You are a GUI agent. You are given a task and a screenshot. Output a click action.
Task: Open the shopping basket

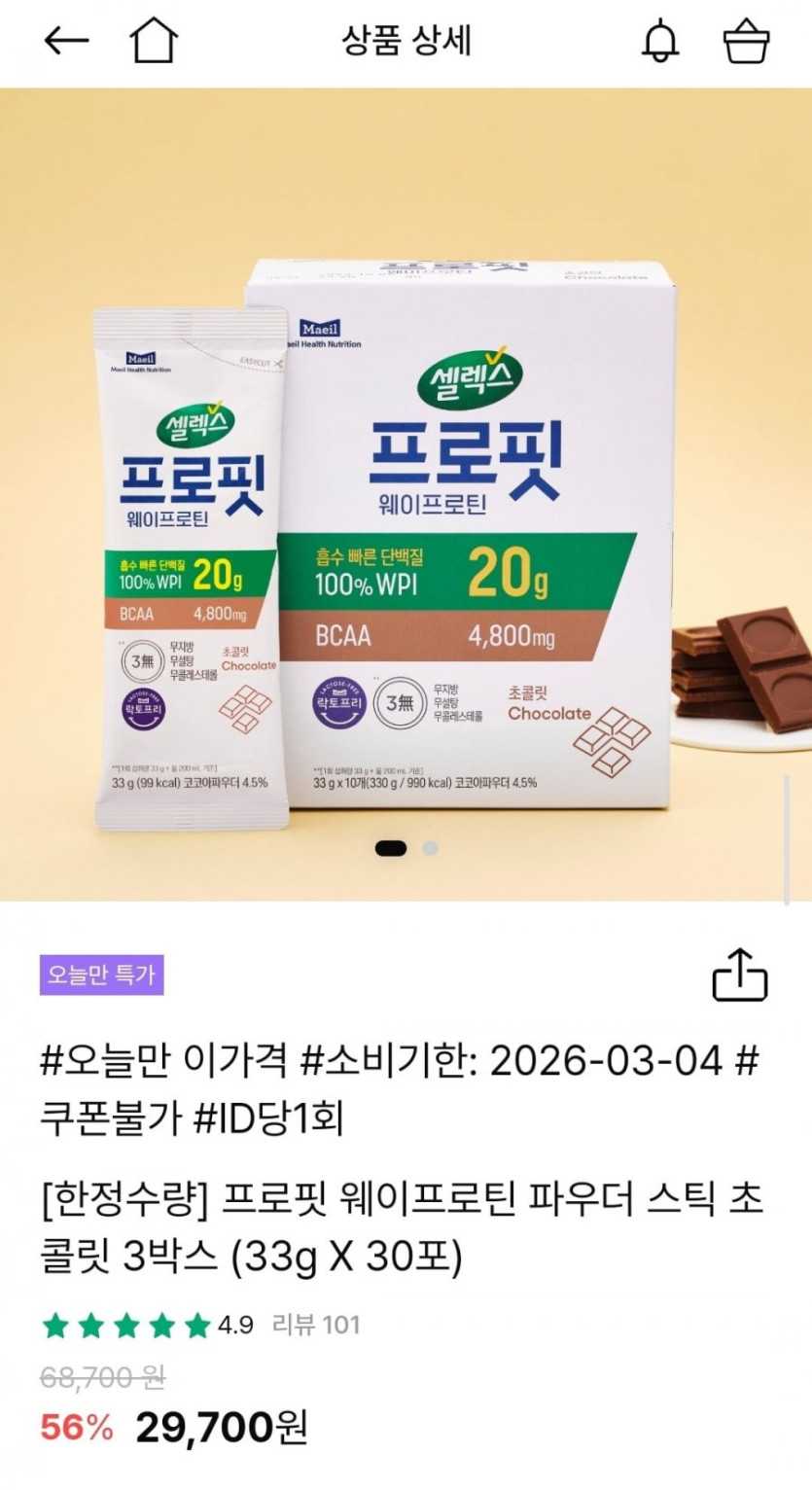(x=746, y=41)
